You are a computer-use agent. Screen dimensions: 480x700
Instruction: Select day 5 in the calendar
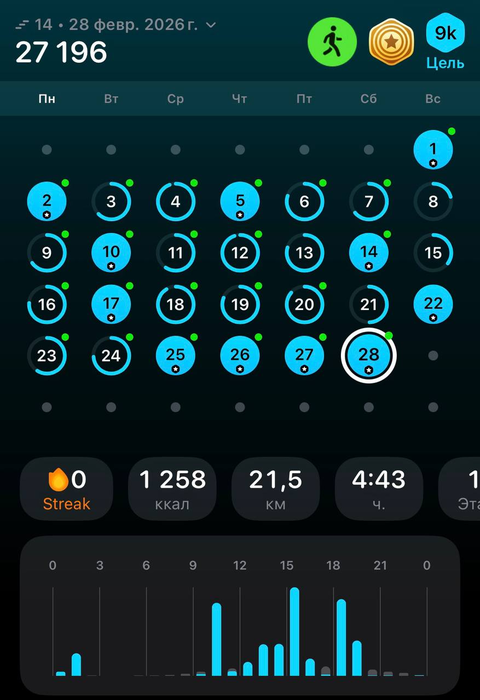click(x=240, y=201)
